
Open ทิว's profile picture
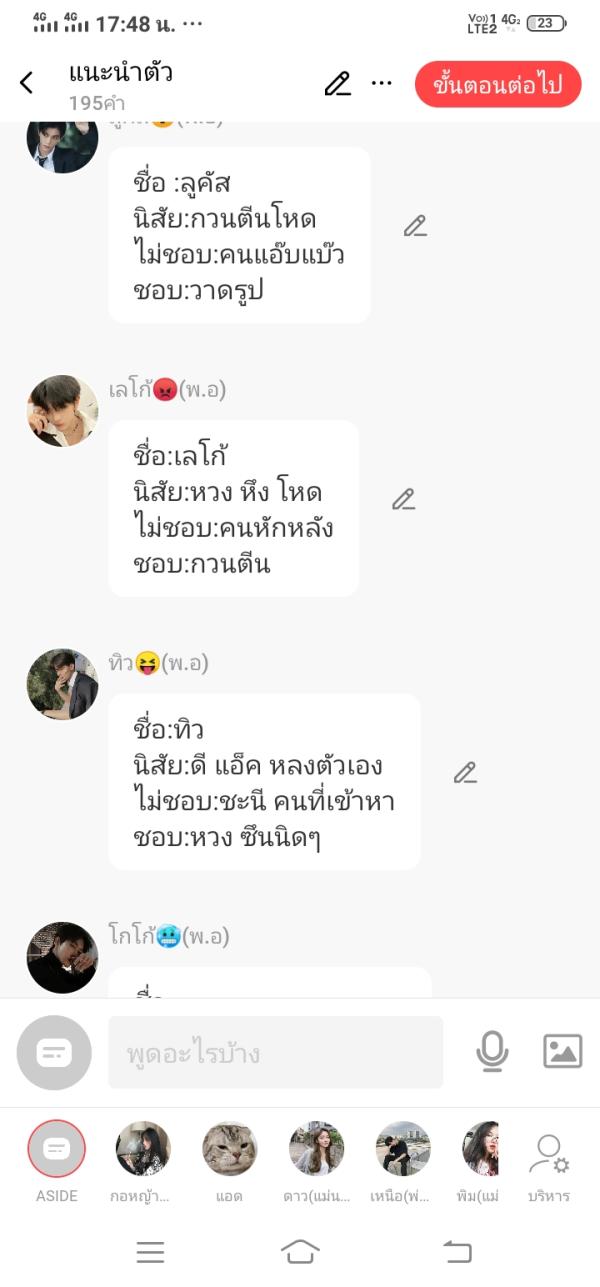[x=62, y=684]
